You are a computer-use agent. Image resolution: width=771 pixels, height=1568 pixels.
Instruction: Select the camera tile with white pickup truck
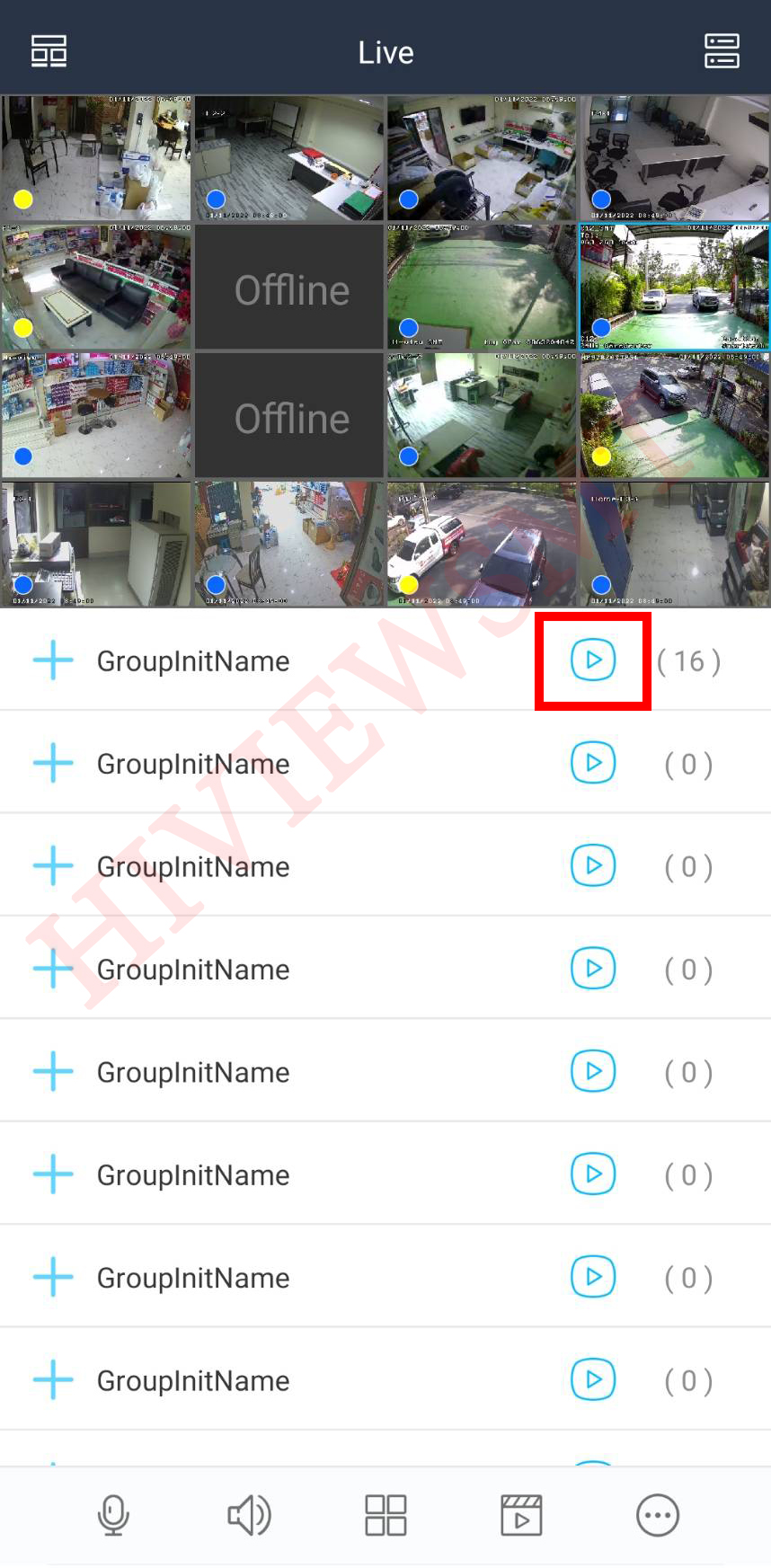[x=482, y=544]
